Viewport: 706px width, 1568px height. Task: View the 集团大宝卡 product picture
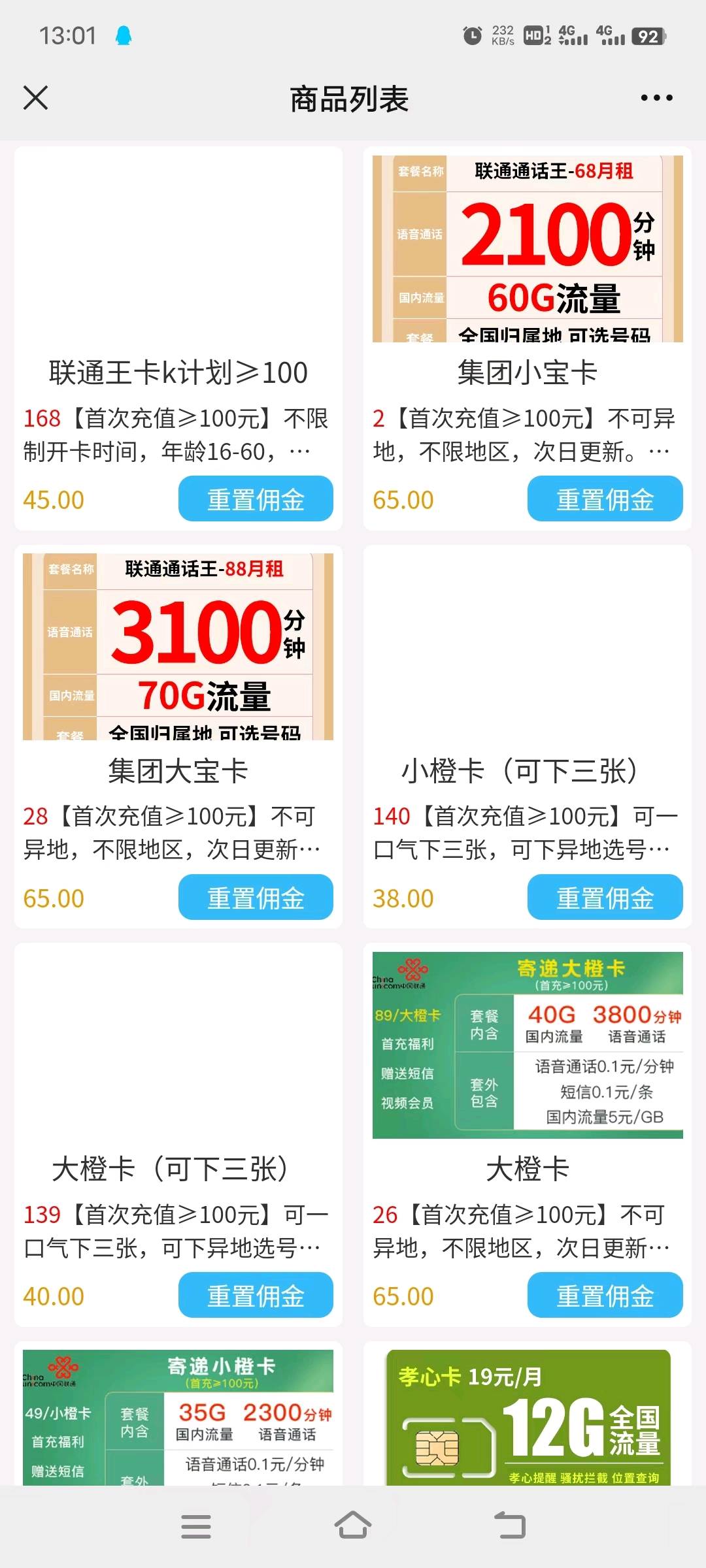pyautogui.click(x=178, y=647)
